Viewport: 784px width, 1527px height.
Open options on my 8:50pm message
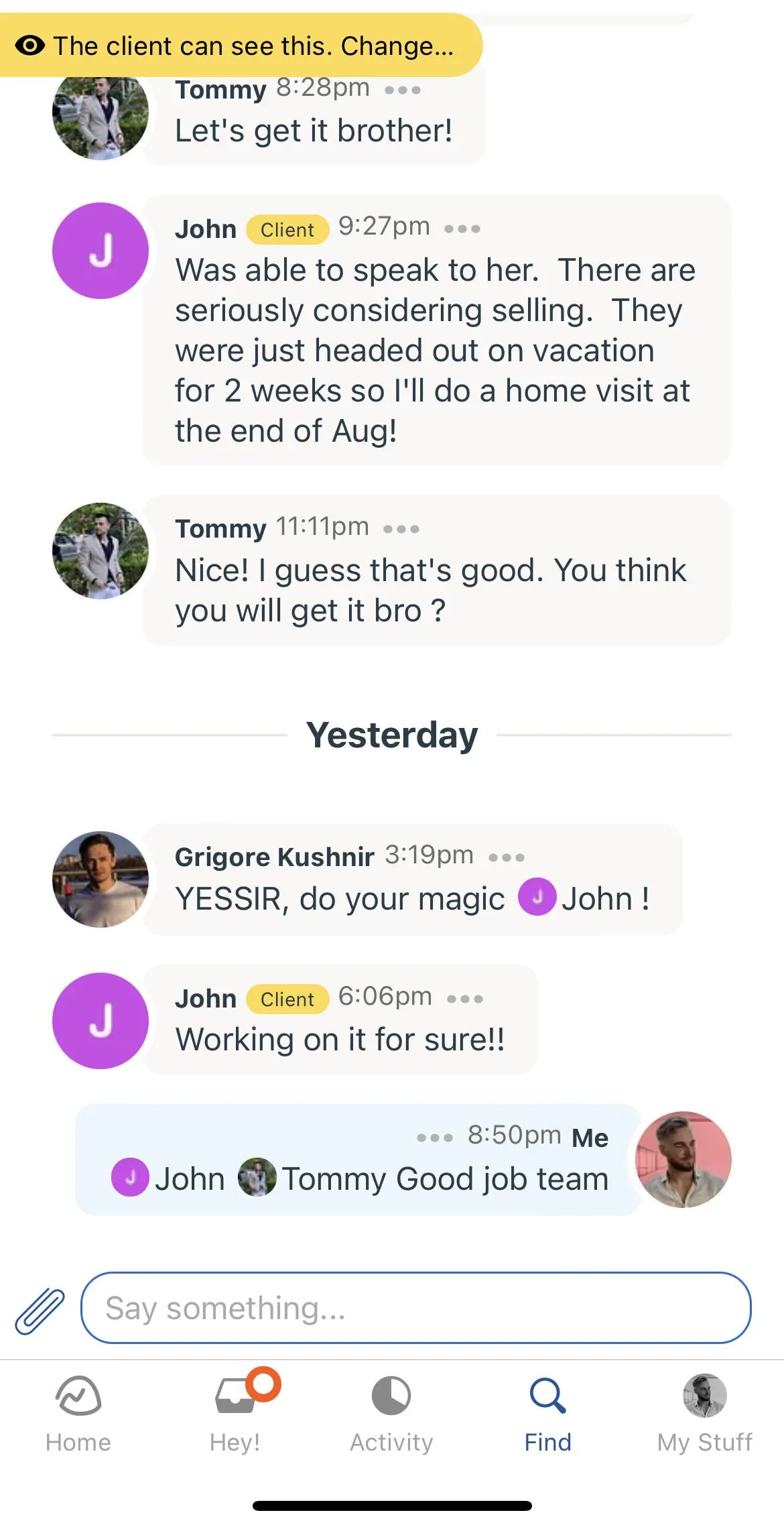click(435, 1138)
